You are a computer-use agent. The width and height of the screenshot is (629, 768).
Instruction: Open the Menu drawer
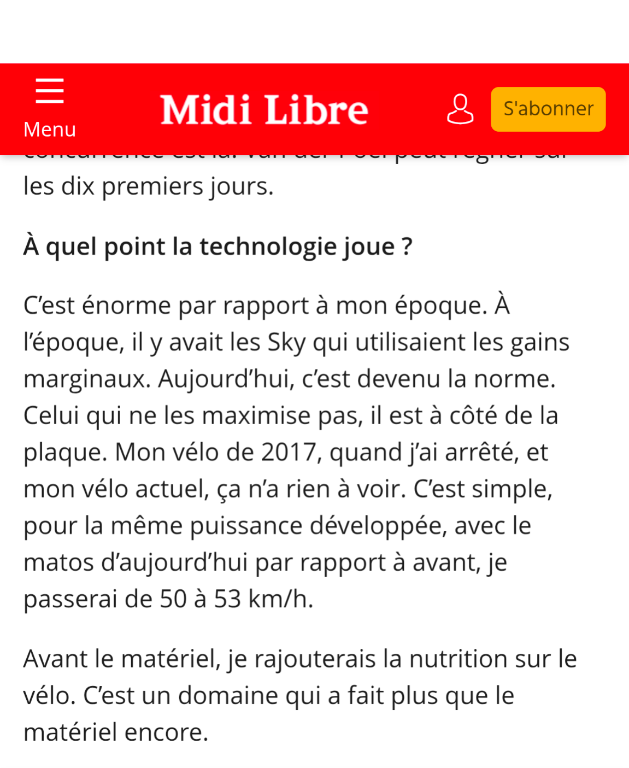pos(49,107)
